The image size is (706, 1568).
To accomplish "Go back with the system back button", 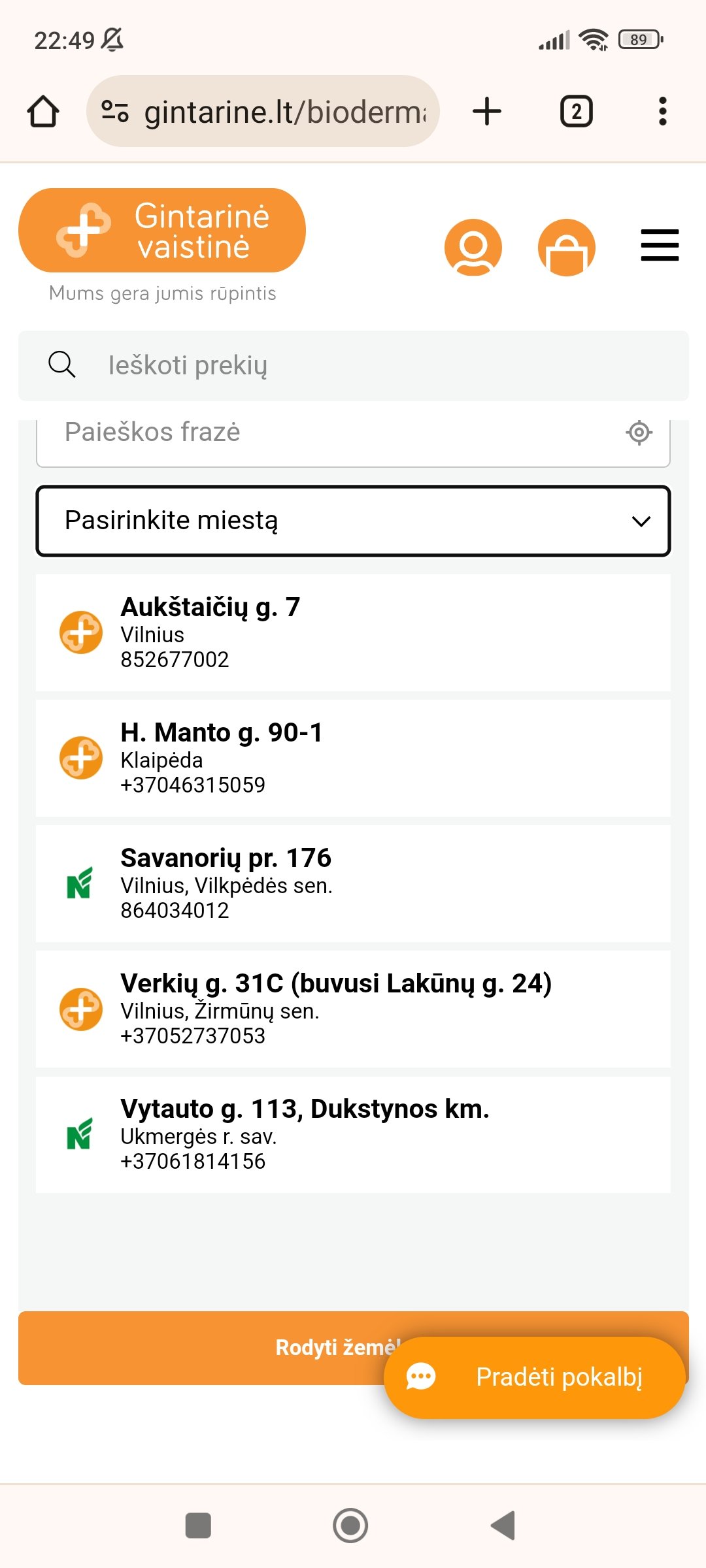I will (x=503, y=1526).
